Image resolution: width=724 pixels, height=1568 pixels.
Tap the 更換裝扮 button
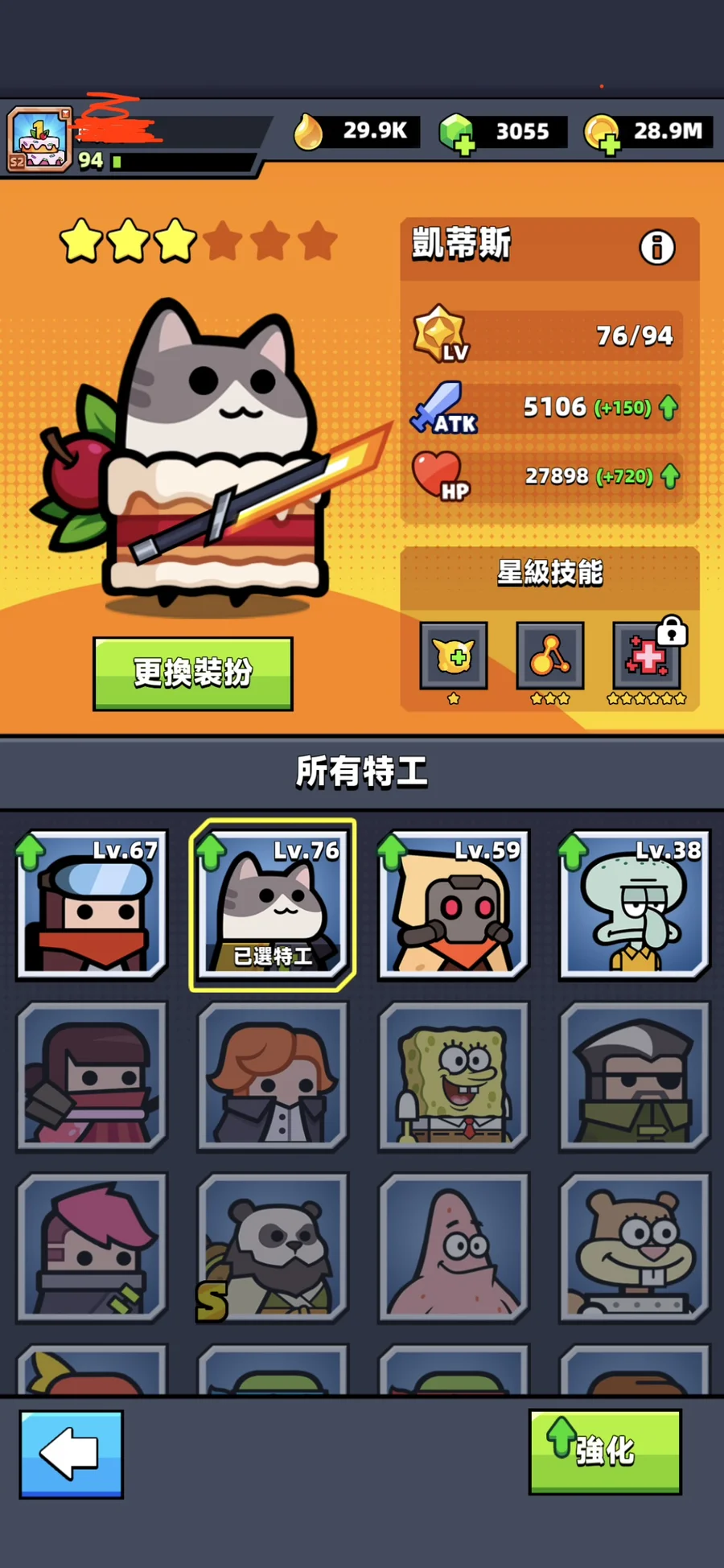(193, 673)
